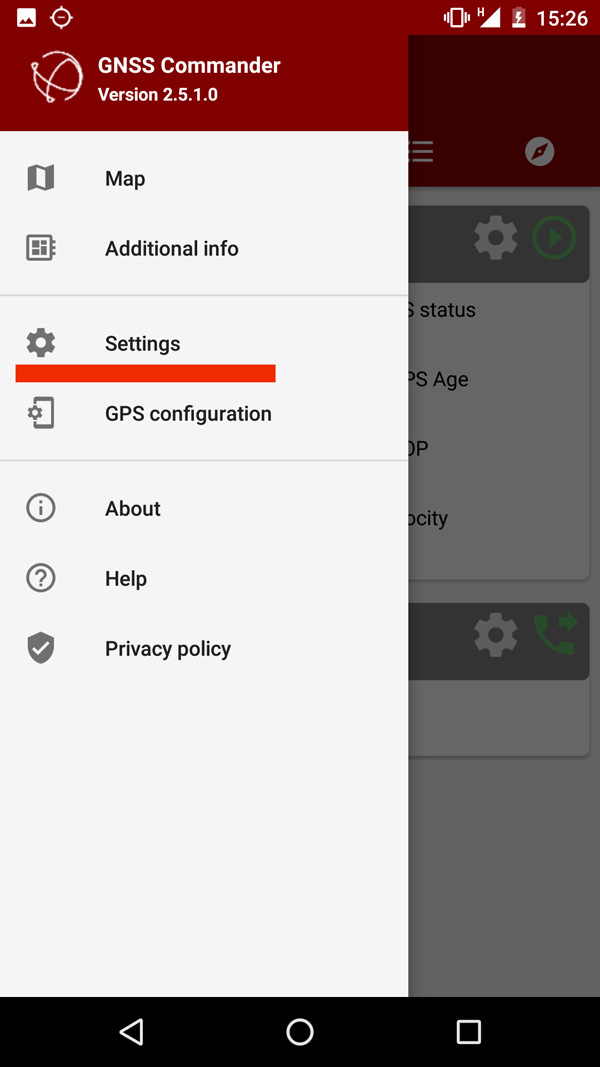Tap the green phone forward icon

pos(555,634)
